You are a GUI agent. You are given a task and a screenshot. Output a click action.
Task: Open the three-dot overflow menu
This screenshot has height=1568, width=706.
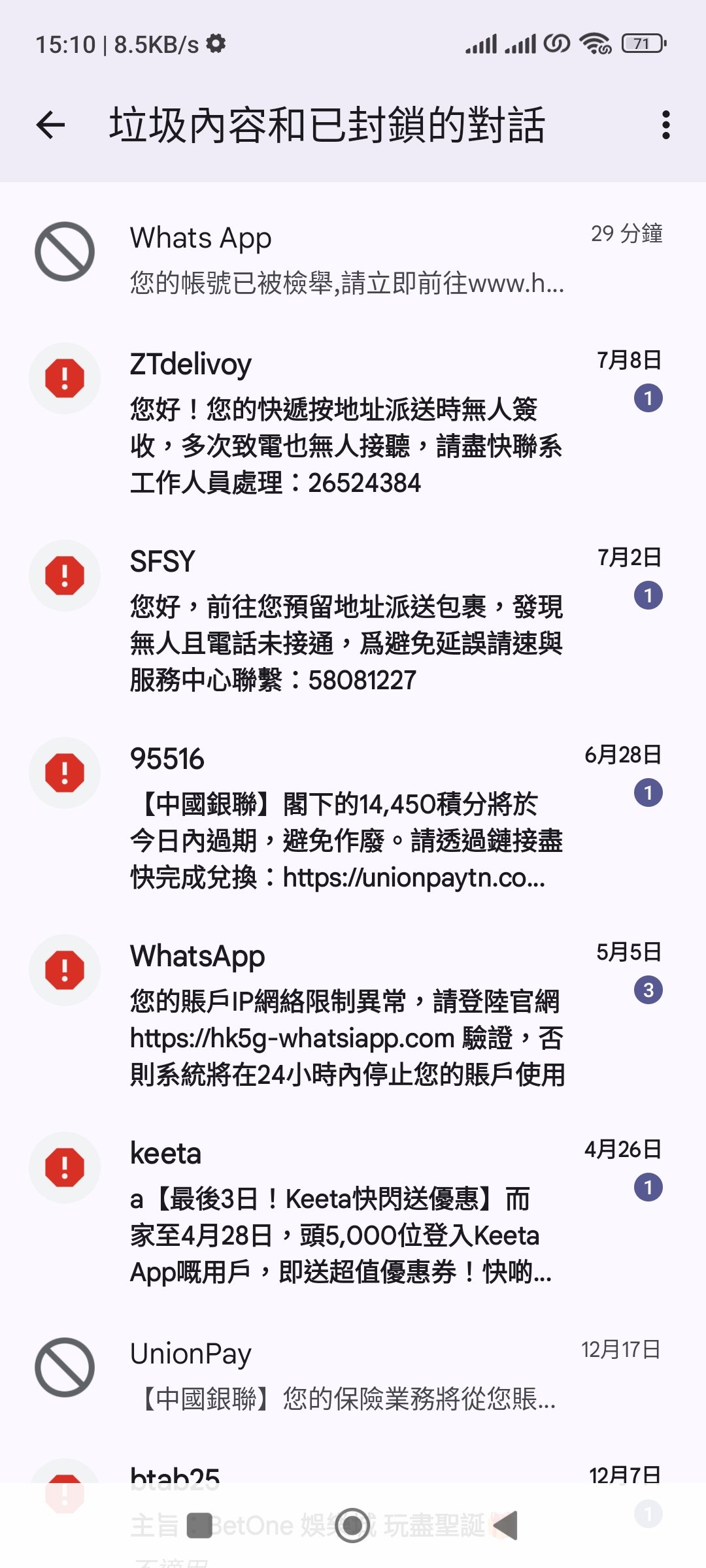coord(665,125)
